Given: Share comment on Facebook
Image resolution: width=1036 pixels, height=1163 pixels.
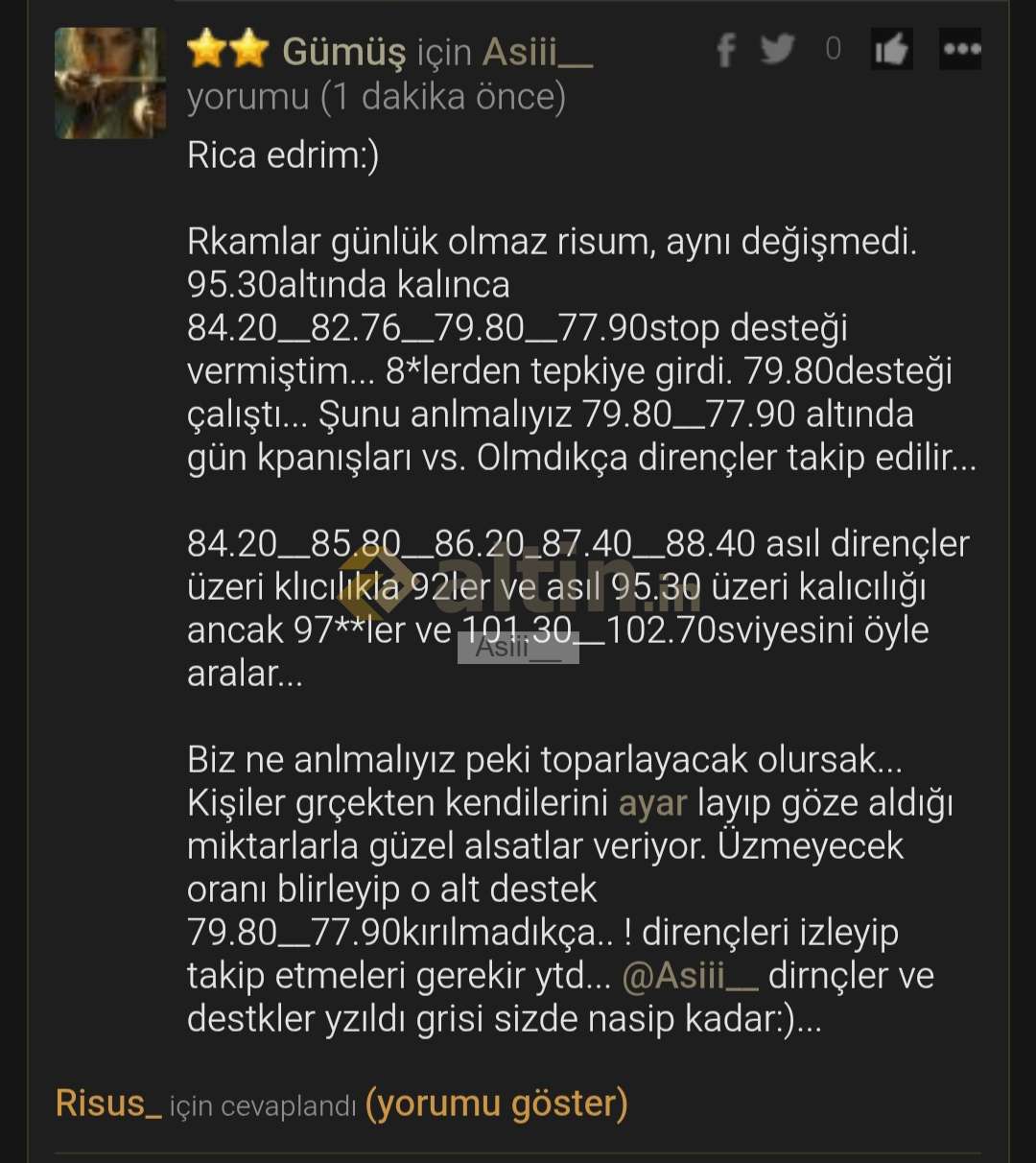Looking at the screenshot, I should click(726, 50).
